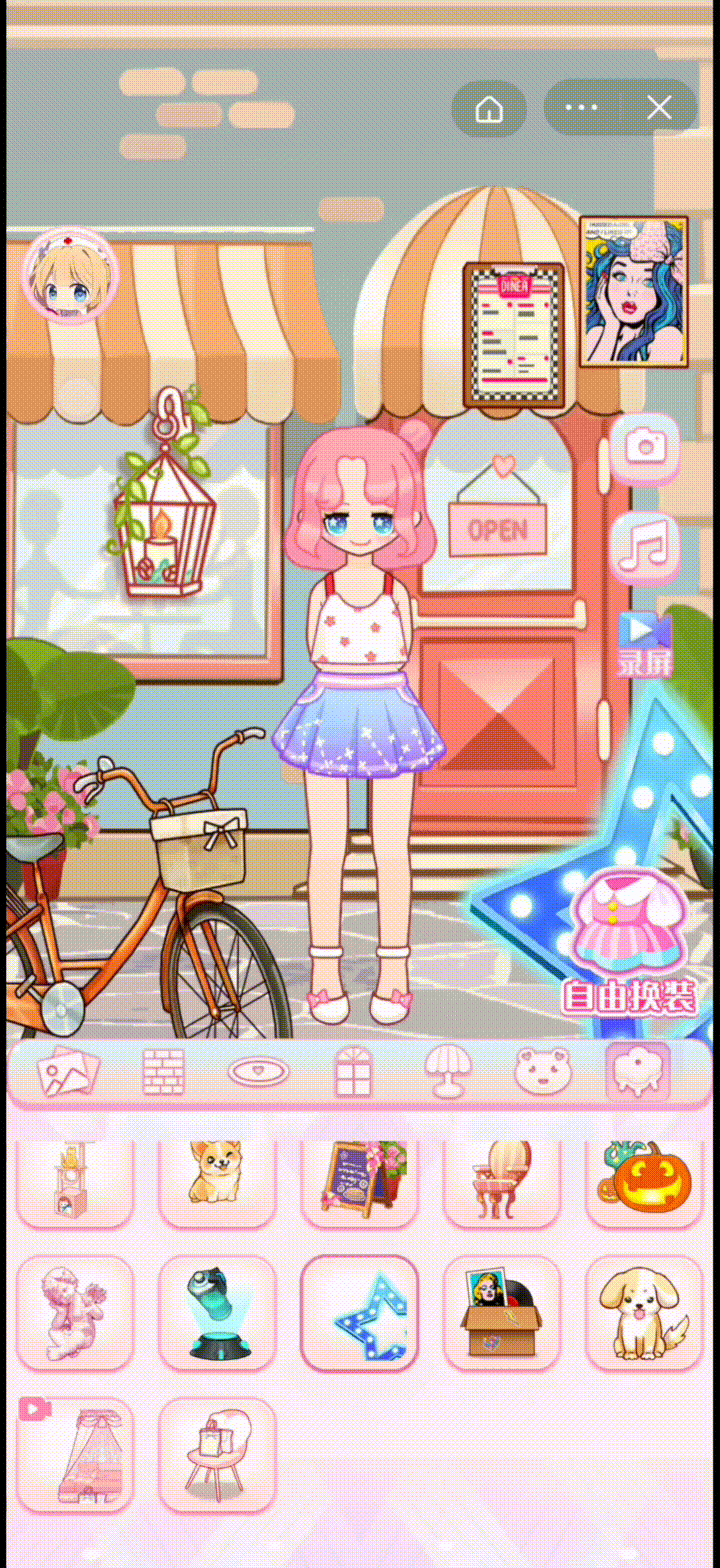The width and height of the screenshot is (720, 1568).
Task: Select the white puppy decoration
Action: (644, 1313)
